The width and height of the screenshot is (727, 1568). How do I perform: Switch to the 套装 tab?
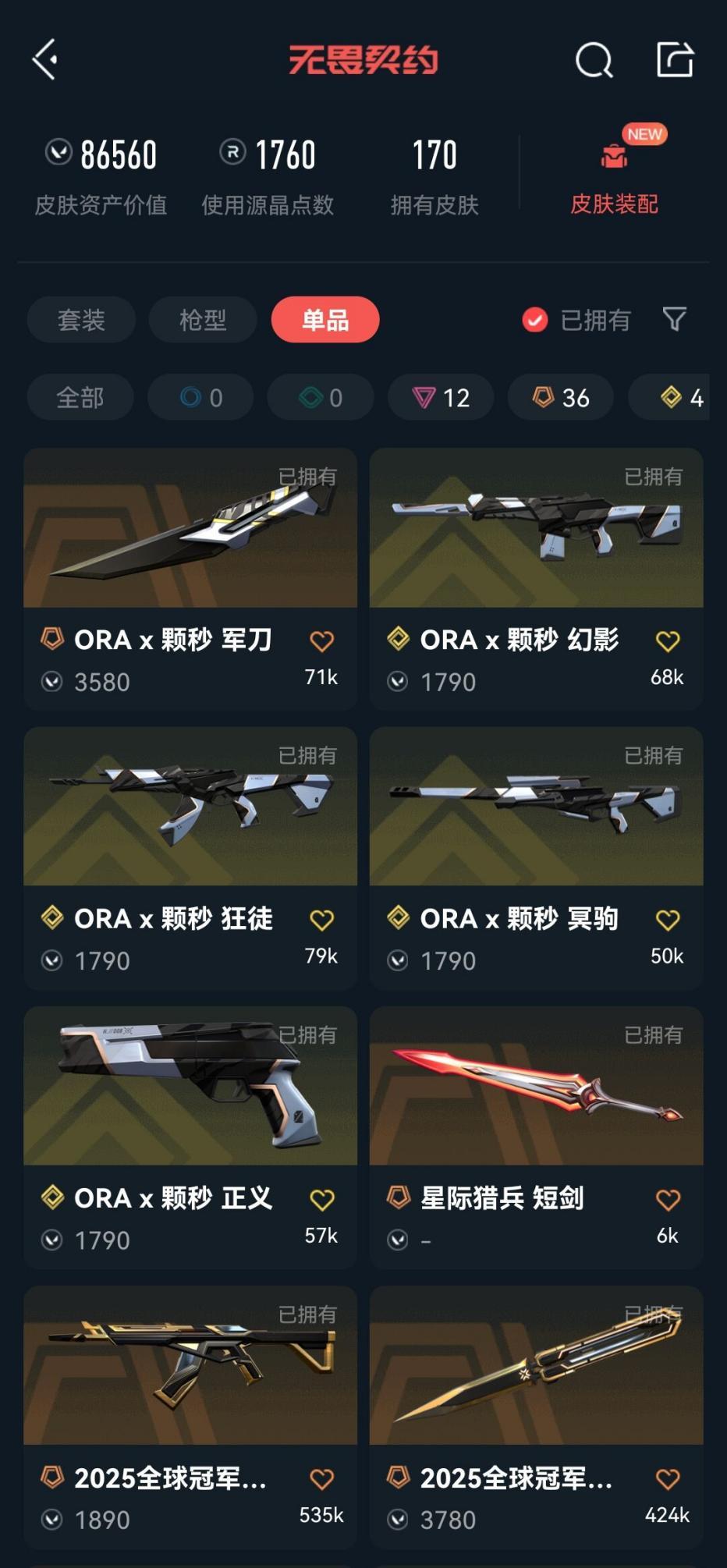(x=81, y=320)
